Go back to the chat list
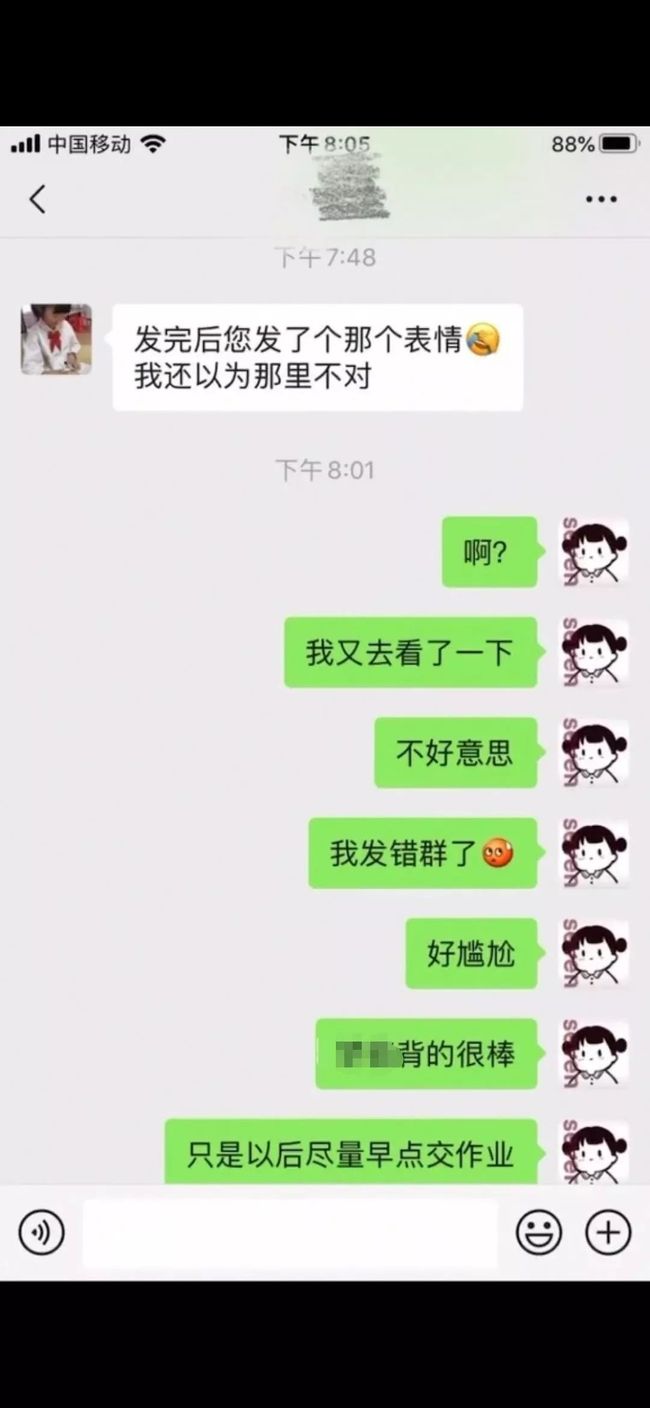Image resolution: width=650 pixels, height=1408 pixels. point(37,199)
